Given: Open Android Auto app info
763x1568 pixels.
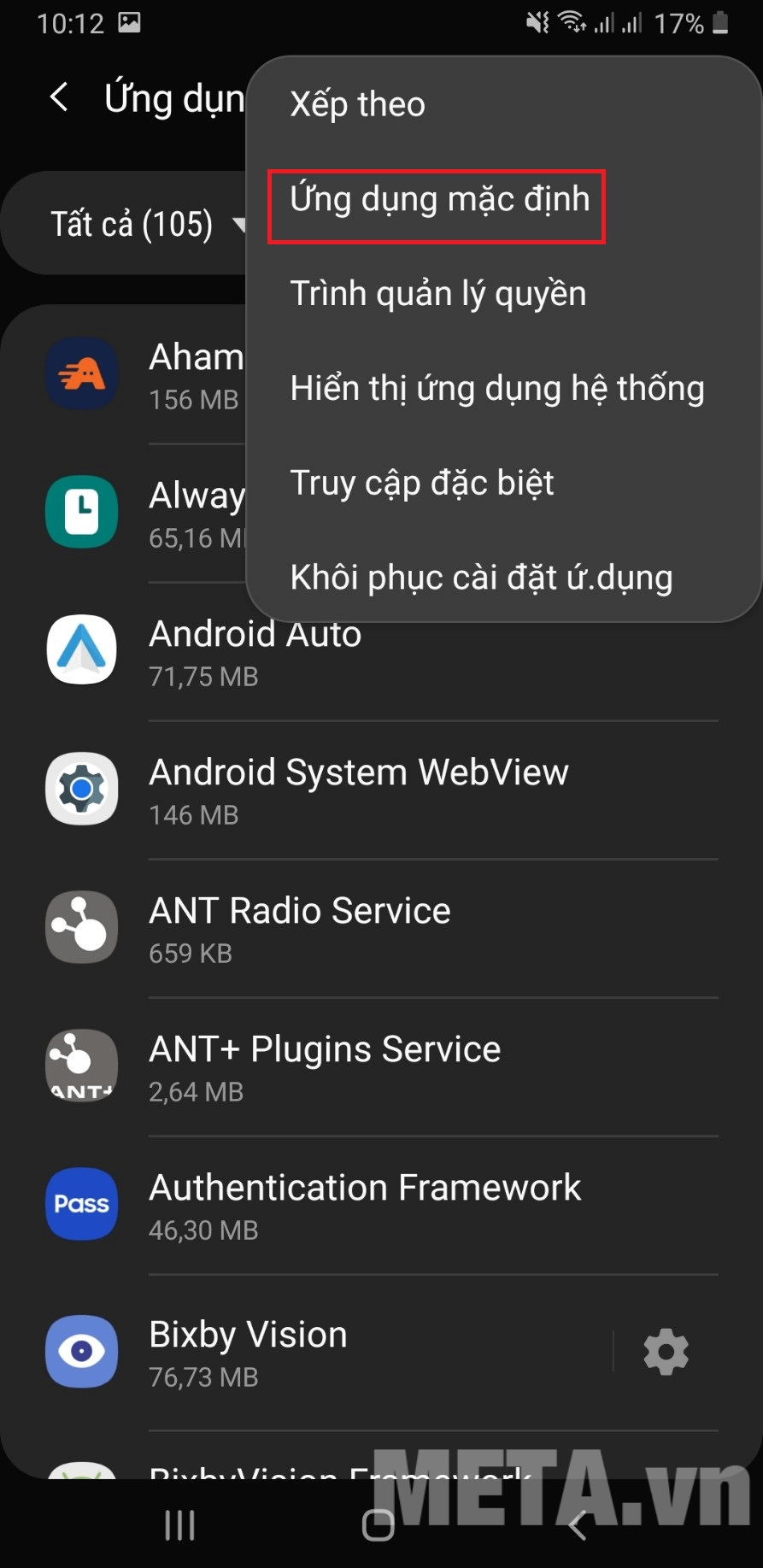Looking at the screenshot, I should pos(255,652).
